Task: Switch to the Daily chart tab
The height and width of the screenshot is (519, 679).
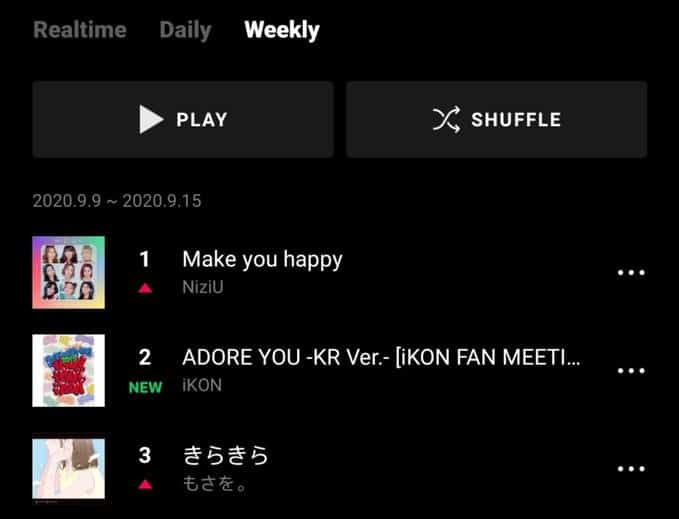Action: point(185,29)
